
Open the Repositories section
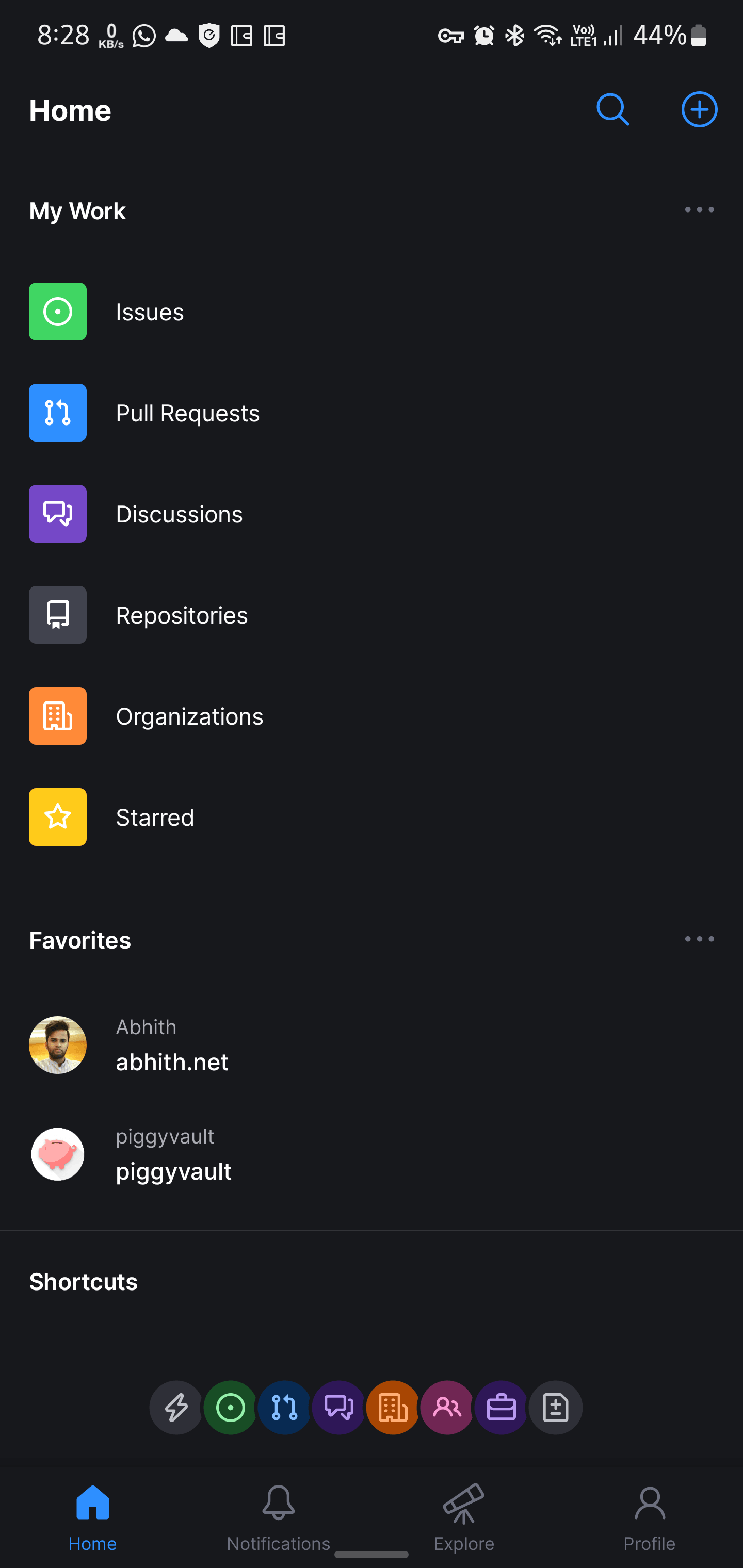click(182, 615)
